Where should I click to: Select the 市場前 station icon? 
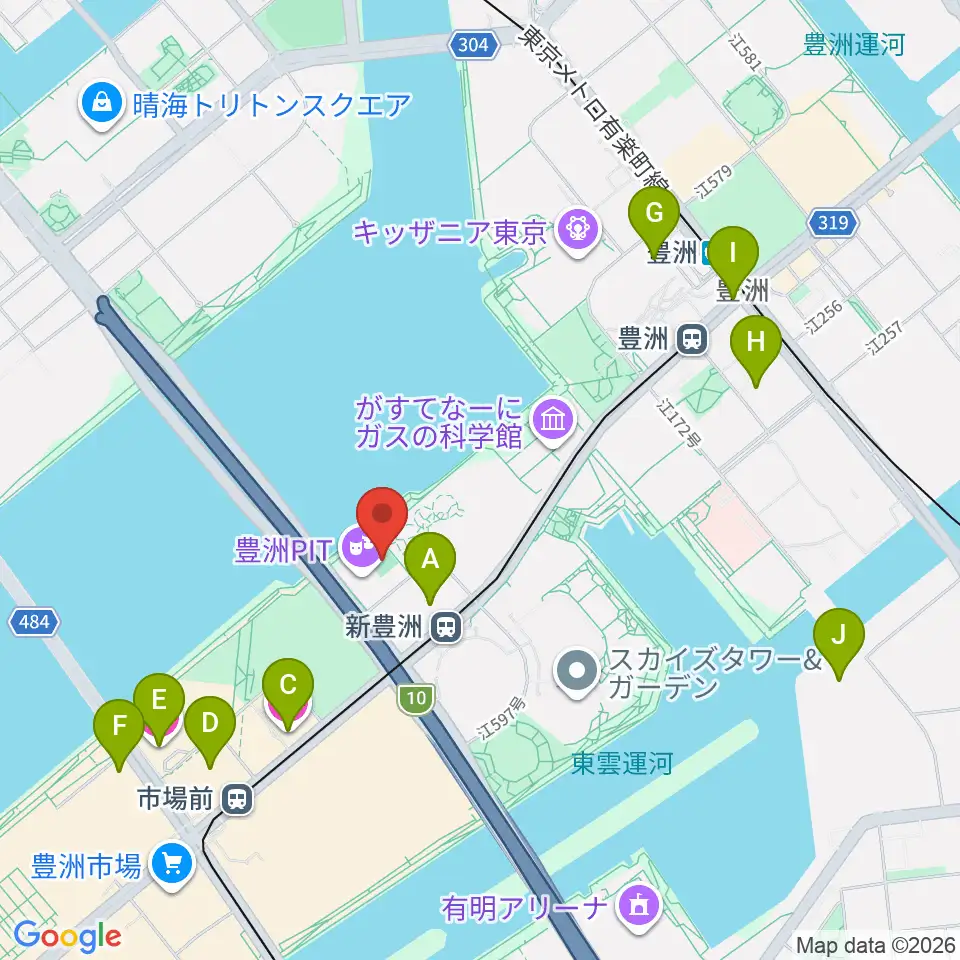(x=238, y=799)
